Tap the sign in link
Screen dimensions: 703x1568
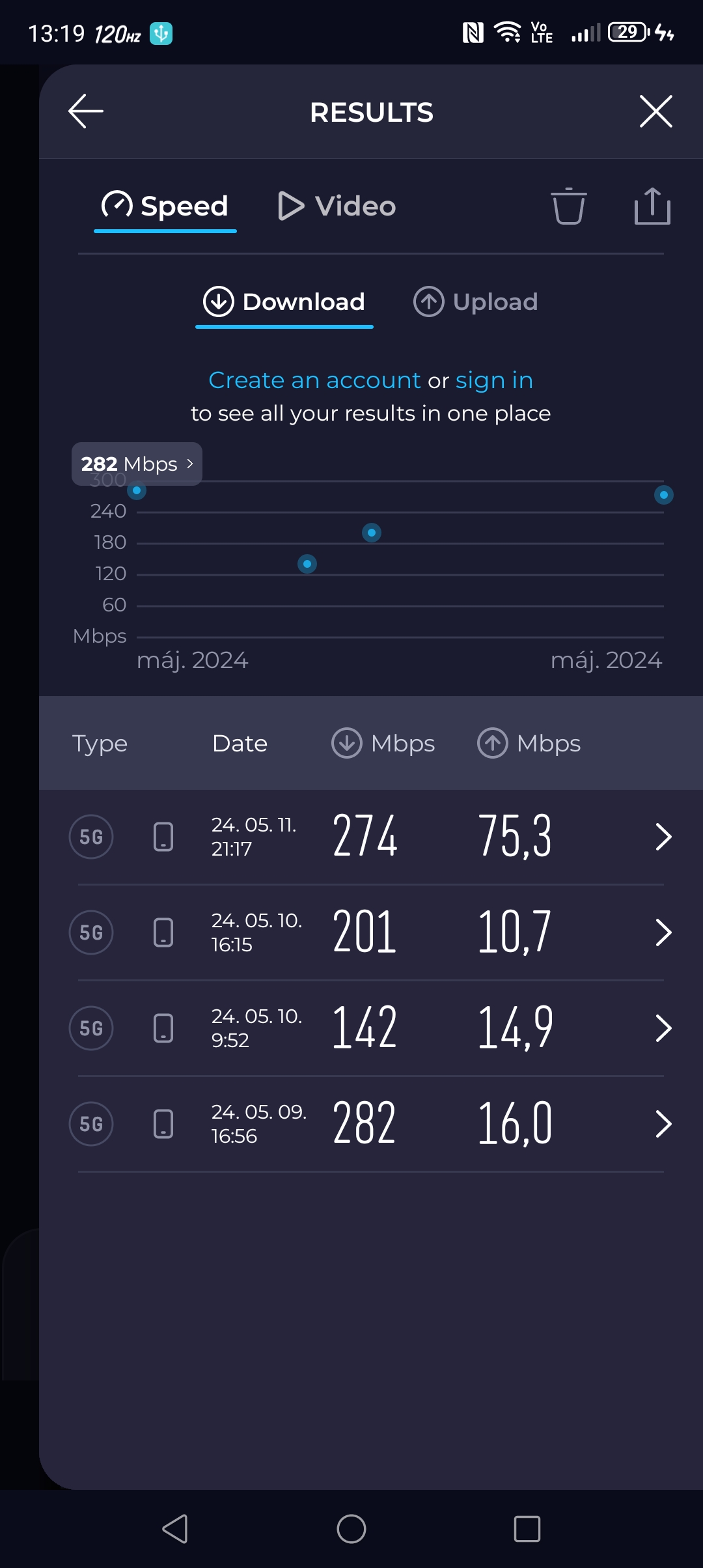coord(494,380)
